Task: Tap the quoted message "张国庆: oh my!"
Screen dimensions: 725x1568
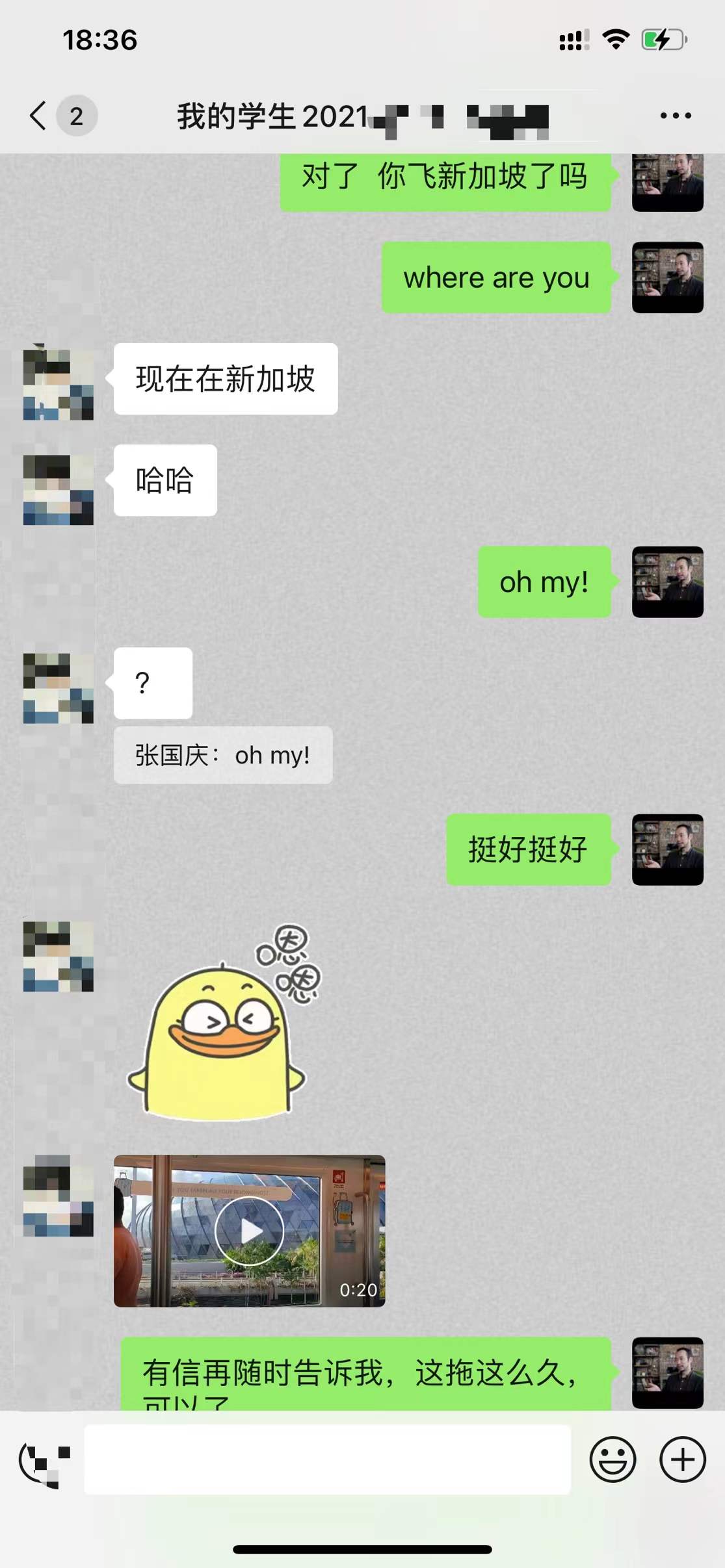Action: coord(222,755)
